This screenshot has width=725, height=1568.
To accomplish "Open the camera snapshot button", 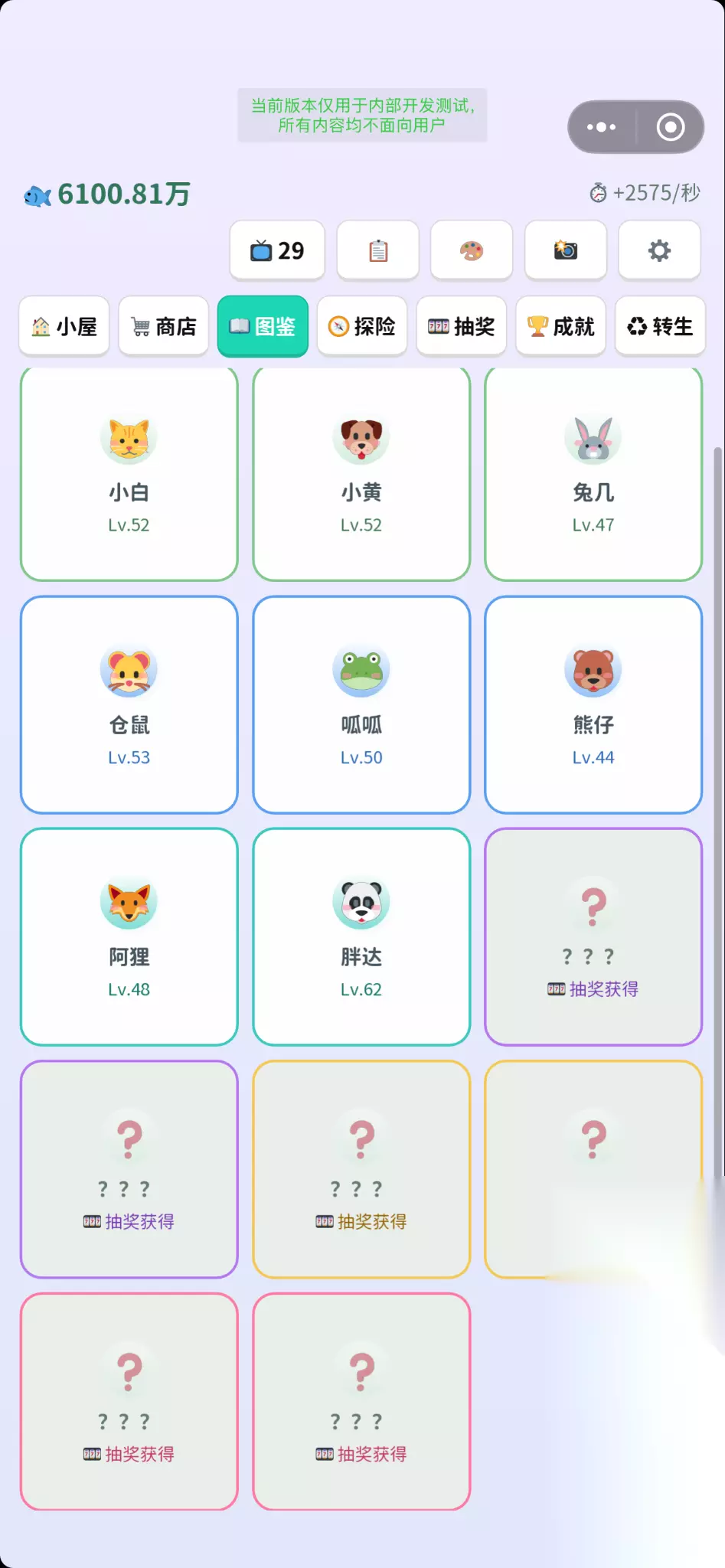I will pyautogui.click(x=566, y=250).
